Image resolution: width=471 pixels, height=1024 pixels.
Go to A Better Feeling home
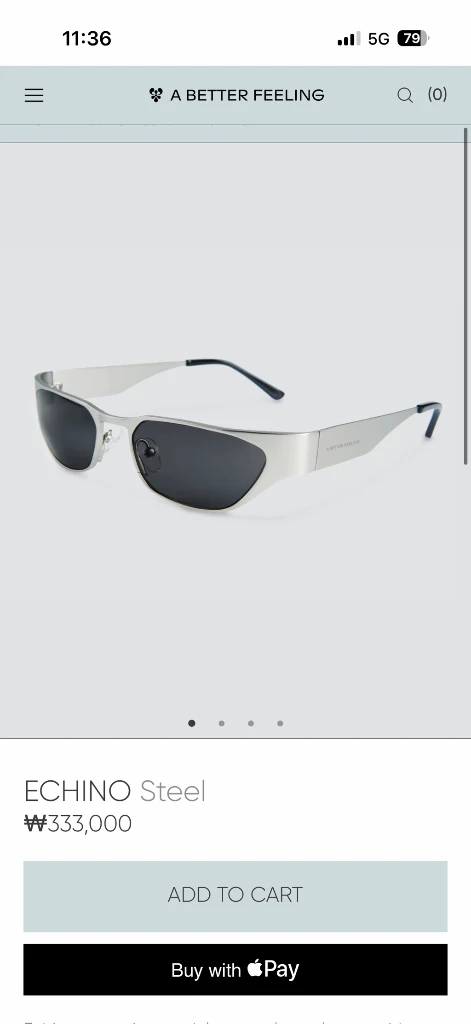[x=236, y=95]
